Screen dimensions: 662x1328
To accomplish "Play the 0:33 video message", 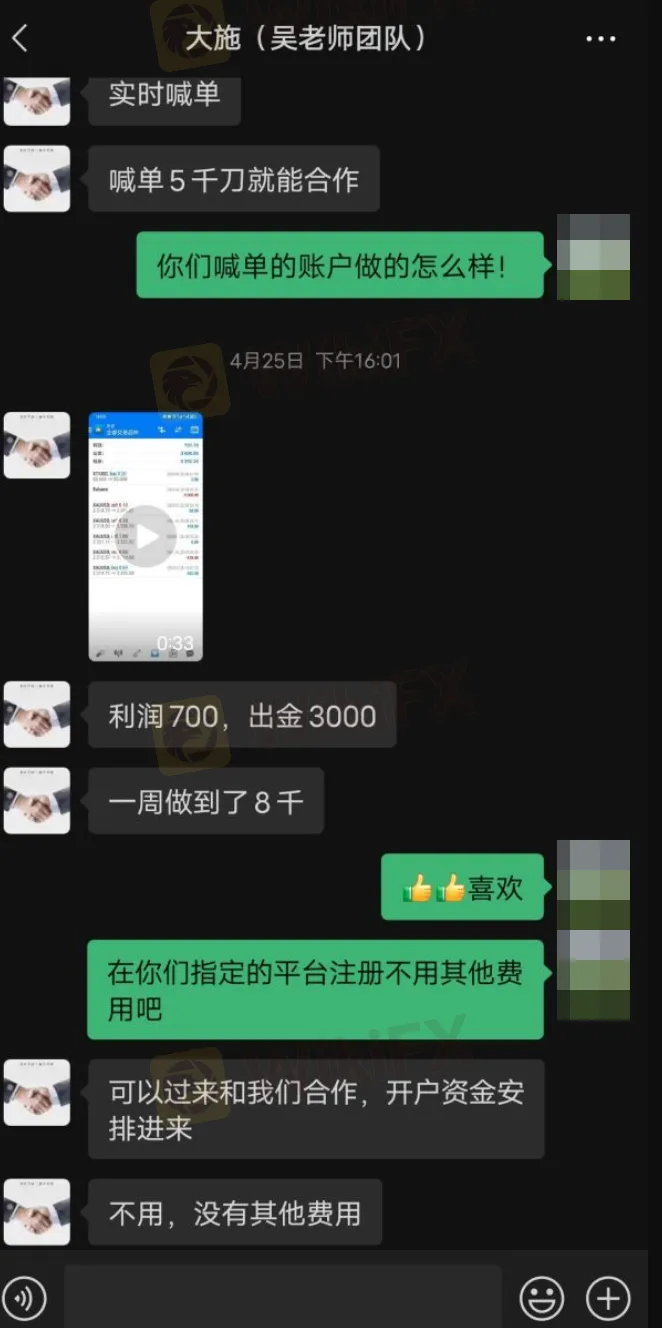I will 147,536.
